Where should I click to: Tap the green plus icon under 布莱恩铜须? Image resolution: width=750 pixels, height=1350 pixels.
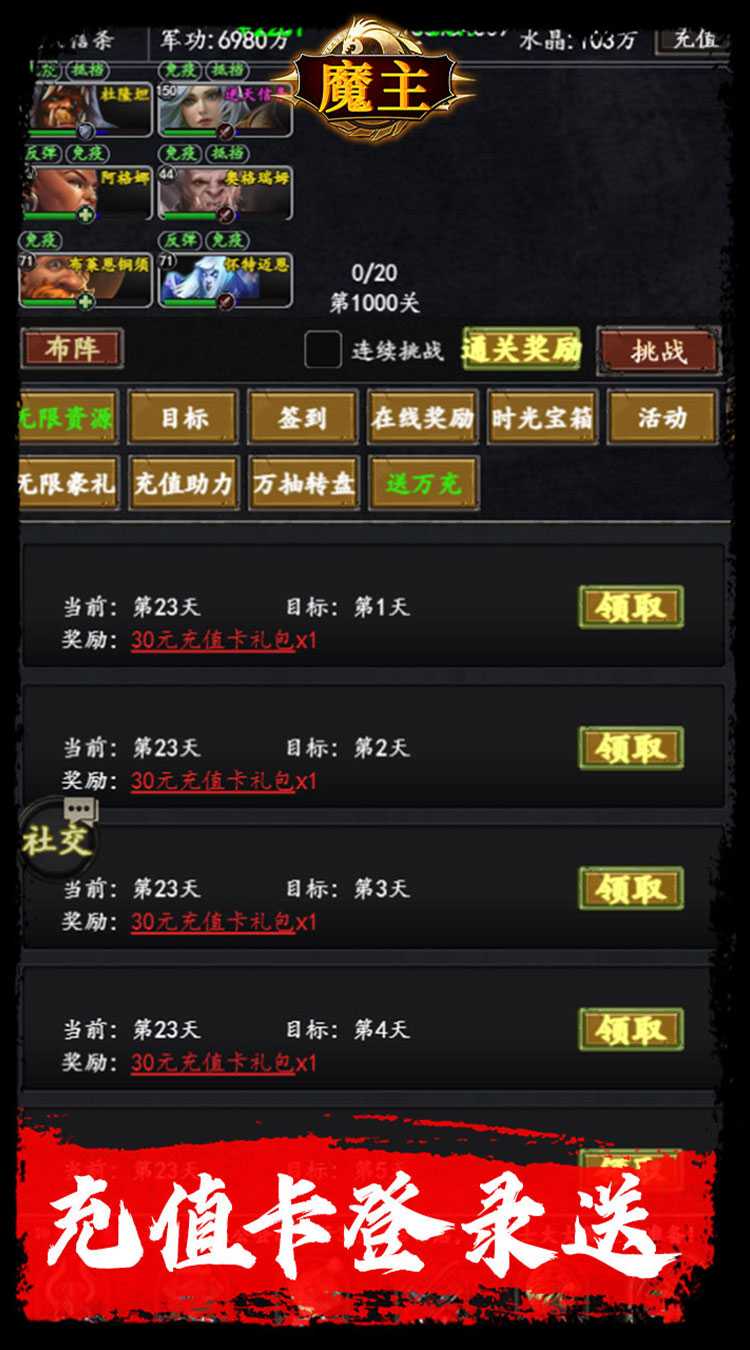(88, 304)
